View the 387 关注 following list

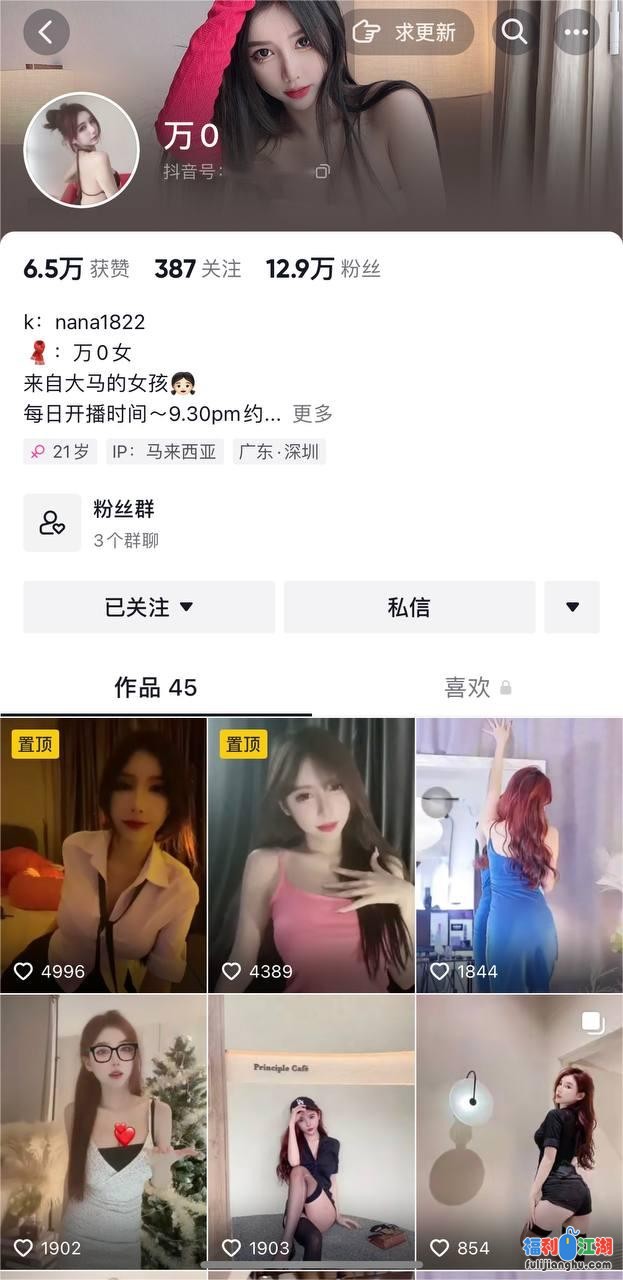(197, 268)
